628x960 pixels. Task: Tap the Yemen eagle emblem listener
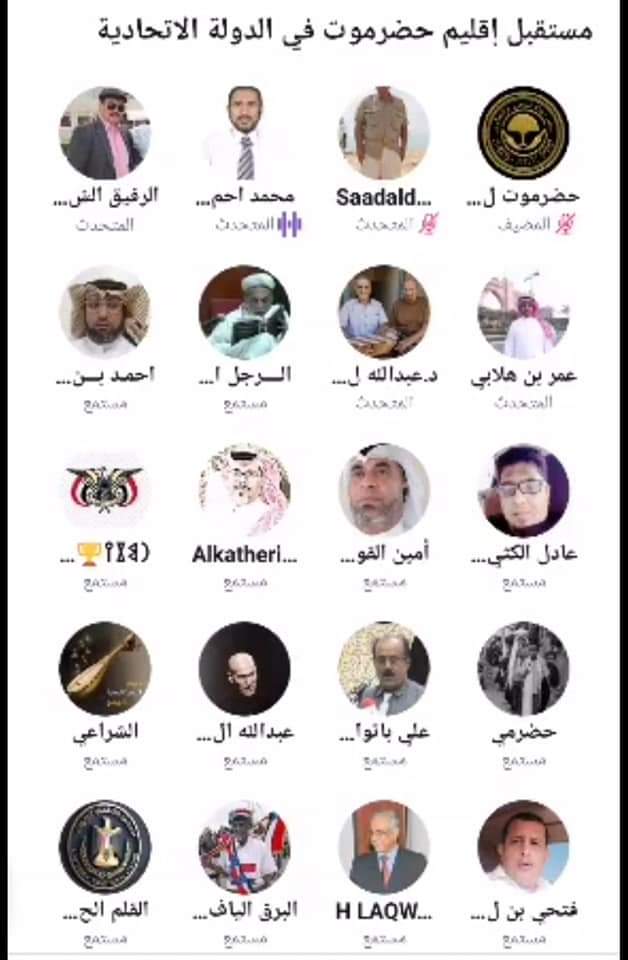[105, 490]
